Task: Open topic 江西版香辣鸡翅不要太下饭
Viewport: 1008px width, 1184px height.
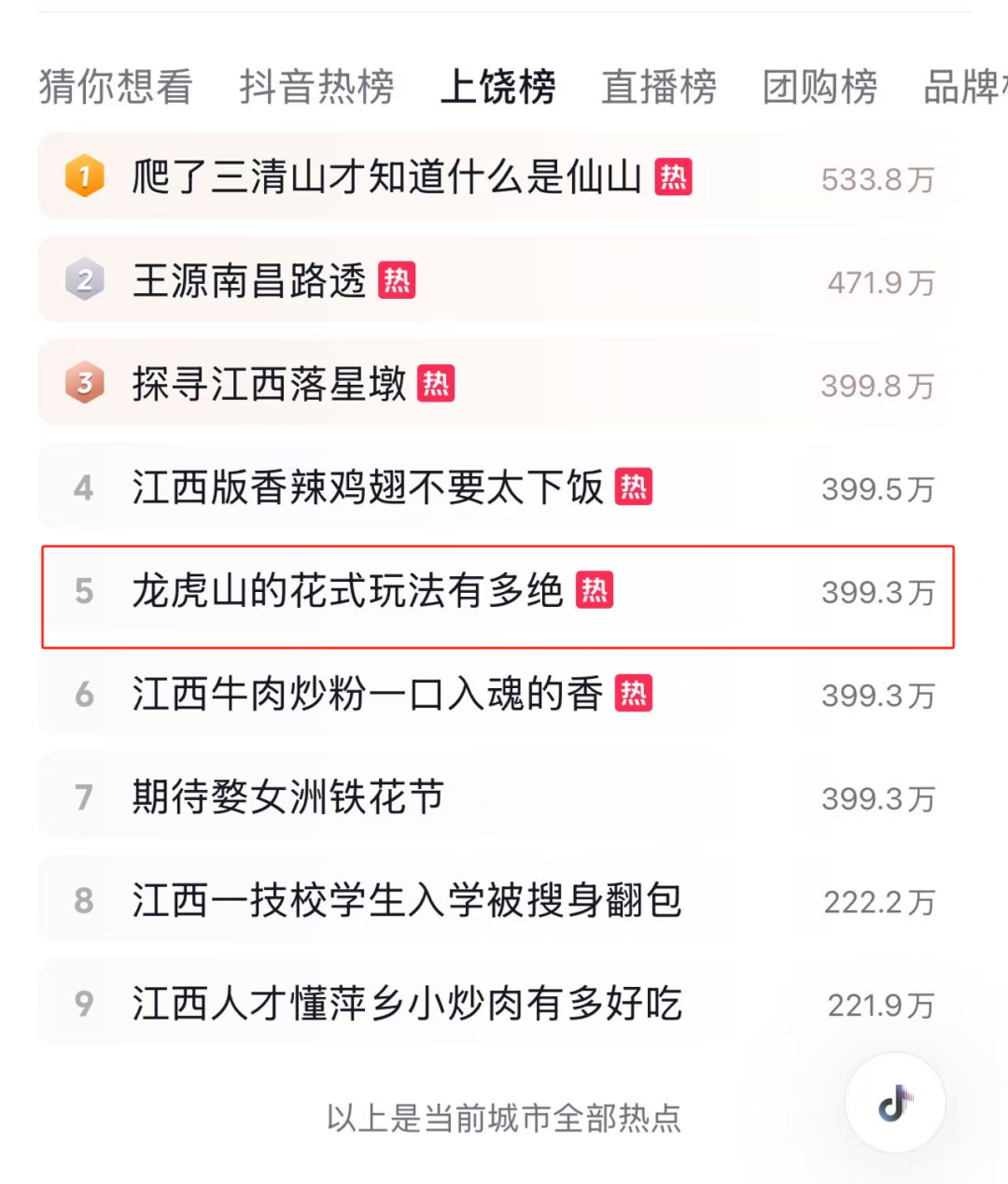Action: [368, 487]
